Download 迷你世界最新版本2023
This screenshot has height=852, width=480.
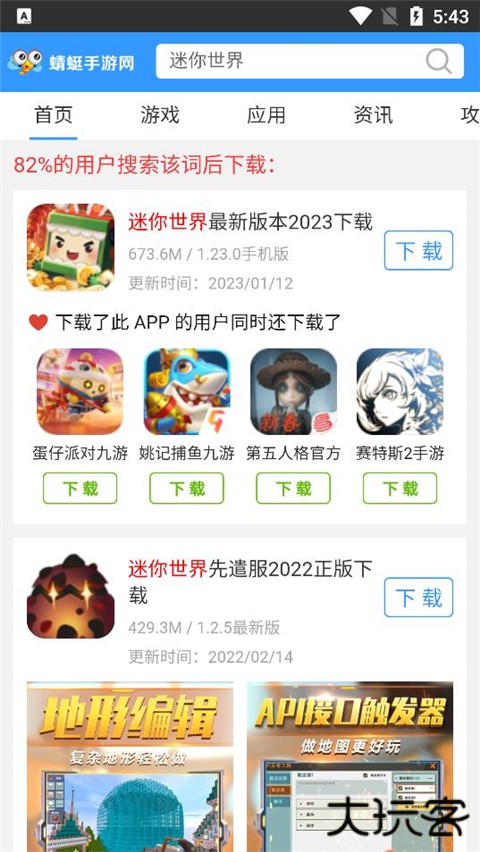coord(419,250)
